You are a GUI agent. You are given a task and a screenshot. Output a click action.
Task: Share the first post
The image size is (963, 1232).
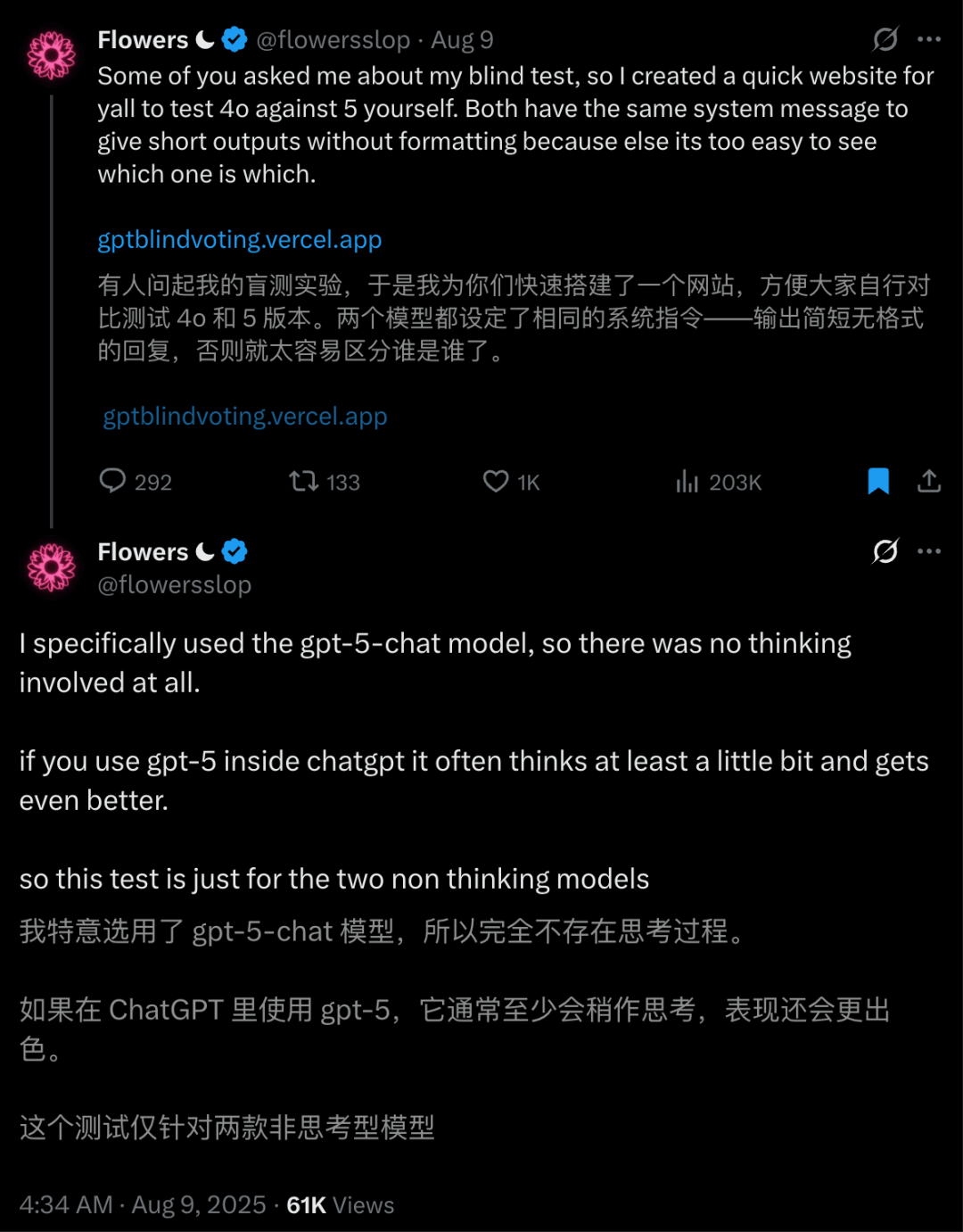pos(929,482)
